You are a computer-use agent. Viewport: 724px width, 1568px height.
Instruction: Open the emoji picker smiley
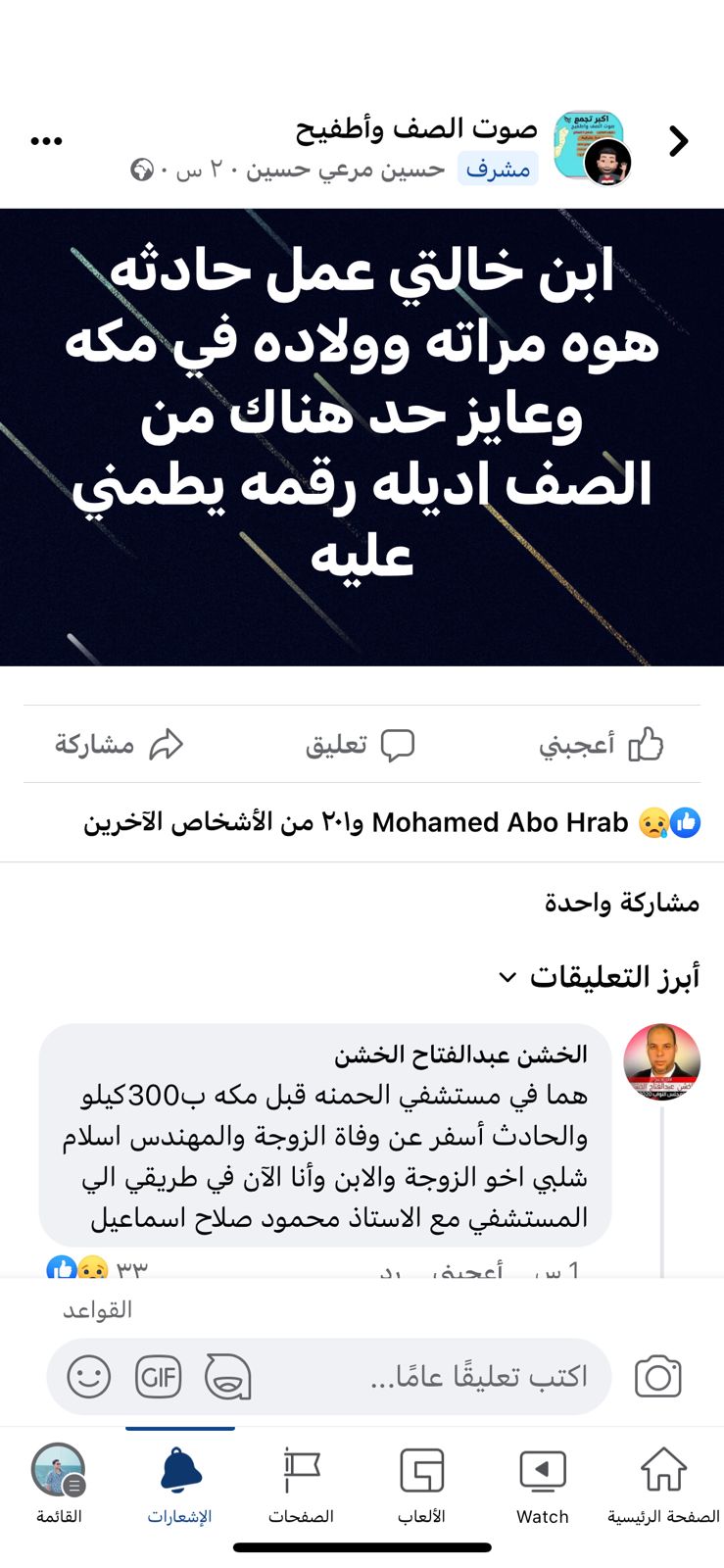point(88,1377)
